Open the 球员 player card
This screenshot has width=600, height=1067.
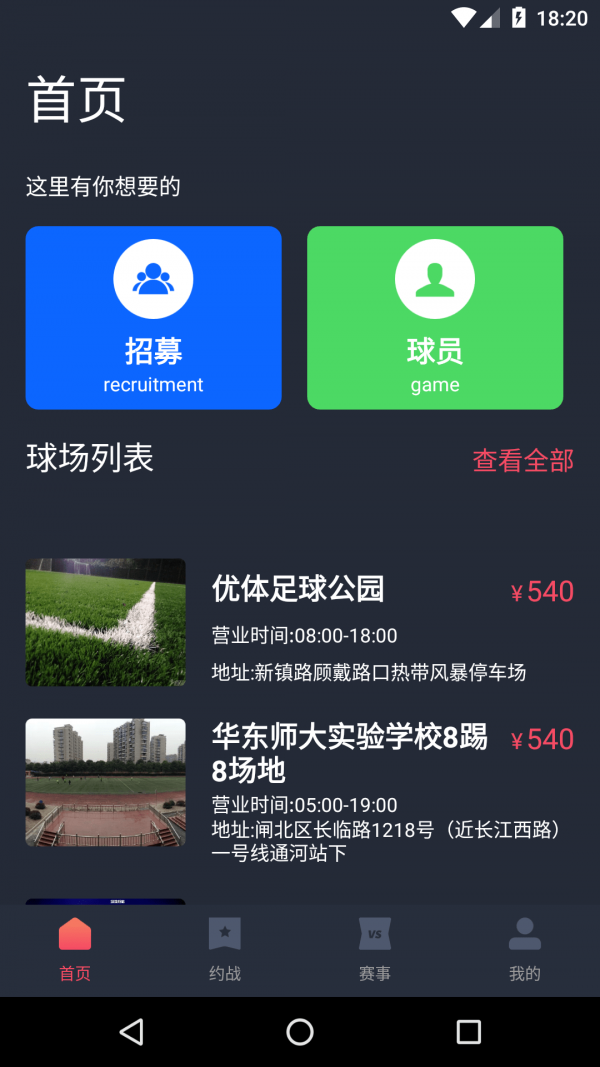click(434, 317)
